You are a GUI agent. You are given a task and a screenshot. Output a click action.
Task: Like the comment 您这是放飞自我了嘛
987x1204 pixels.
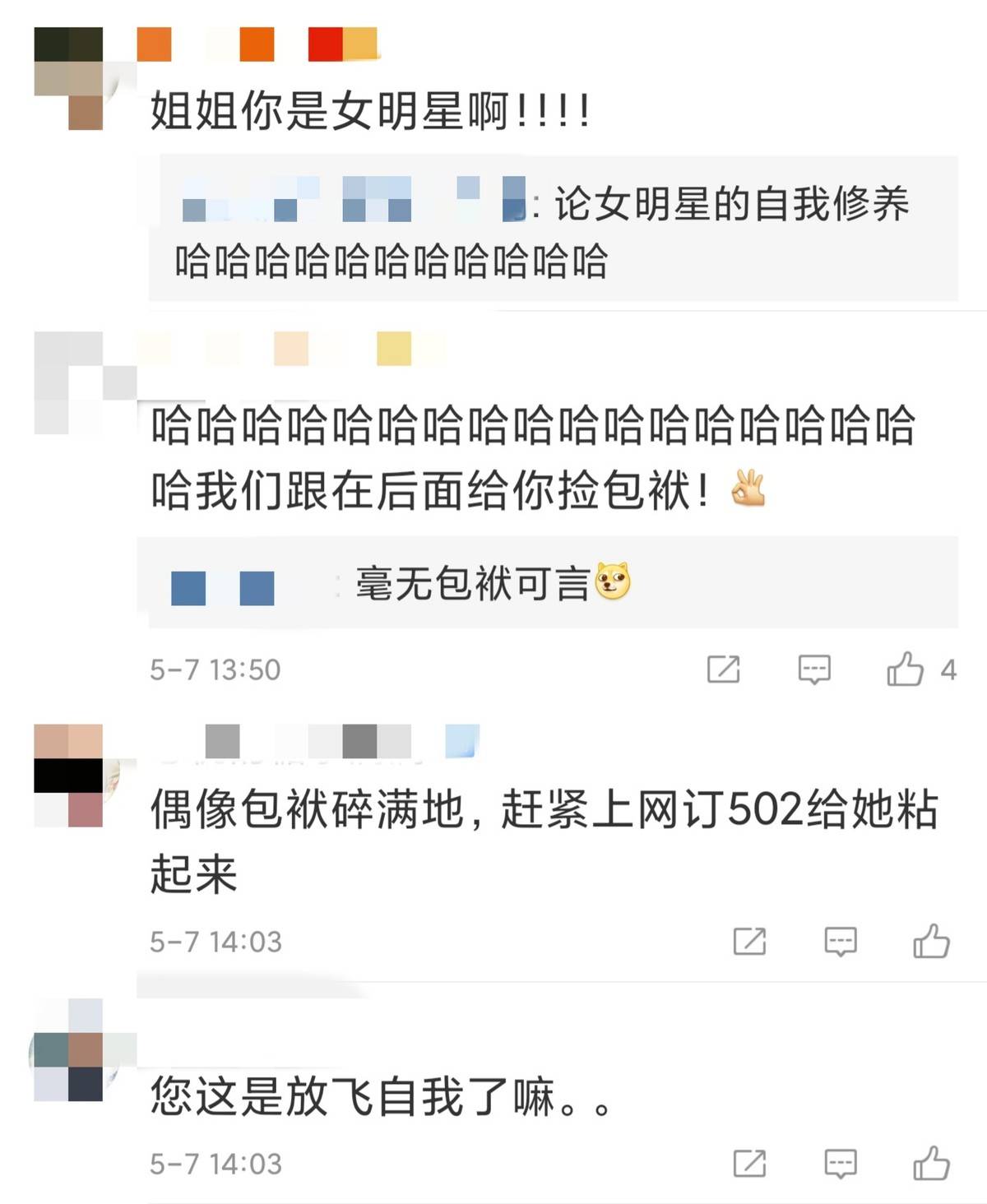[931, 1163]
